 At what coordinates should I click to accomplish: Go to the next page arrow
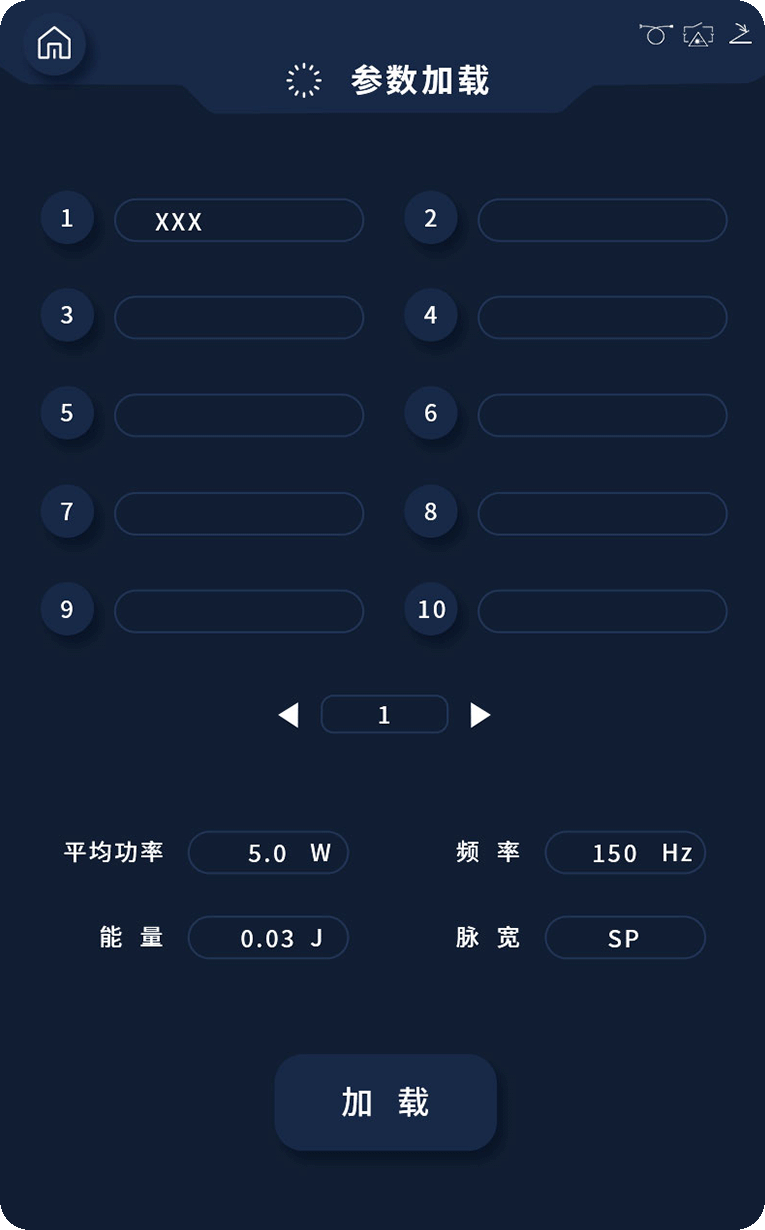[480, 715]
